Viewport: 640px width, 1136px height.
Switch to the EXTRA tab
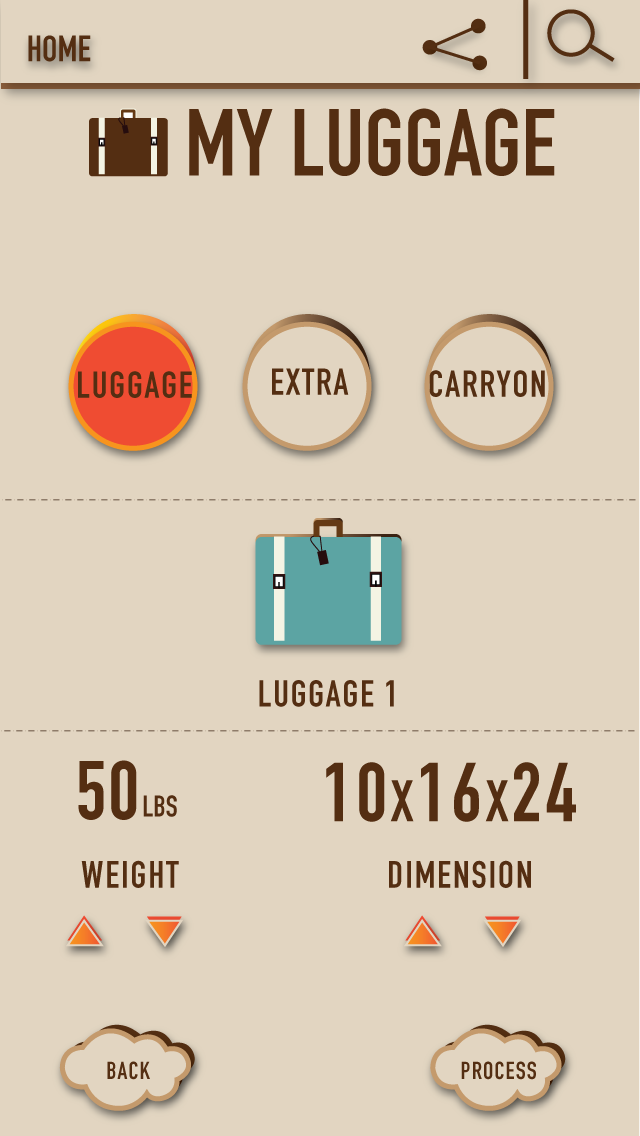tap(309, 383)
